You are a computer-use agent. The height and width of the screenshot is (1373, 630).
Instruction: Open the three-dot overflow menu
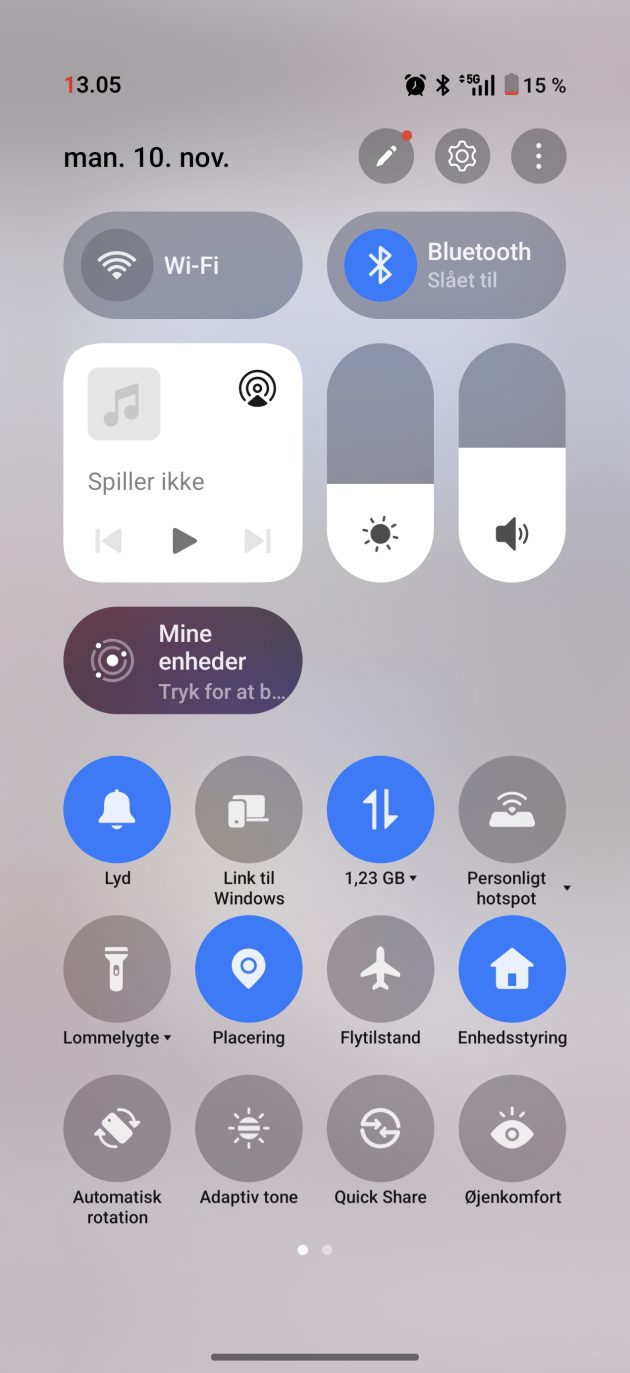click(x=538, y=156)
